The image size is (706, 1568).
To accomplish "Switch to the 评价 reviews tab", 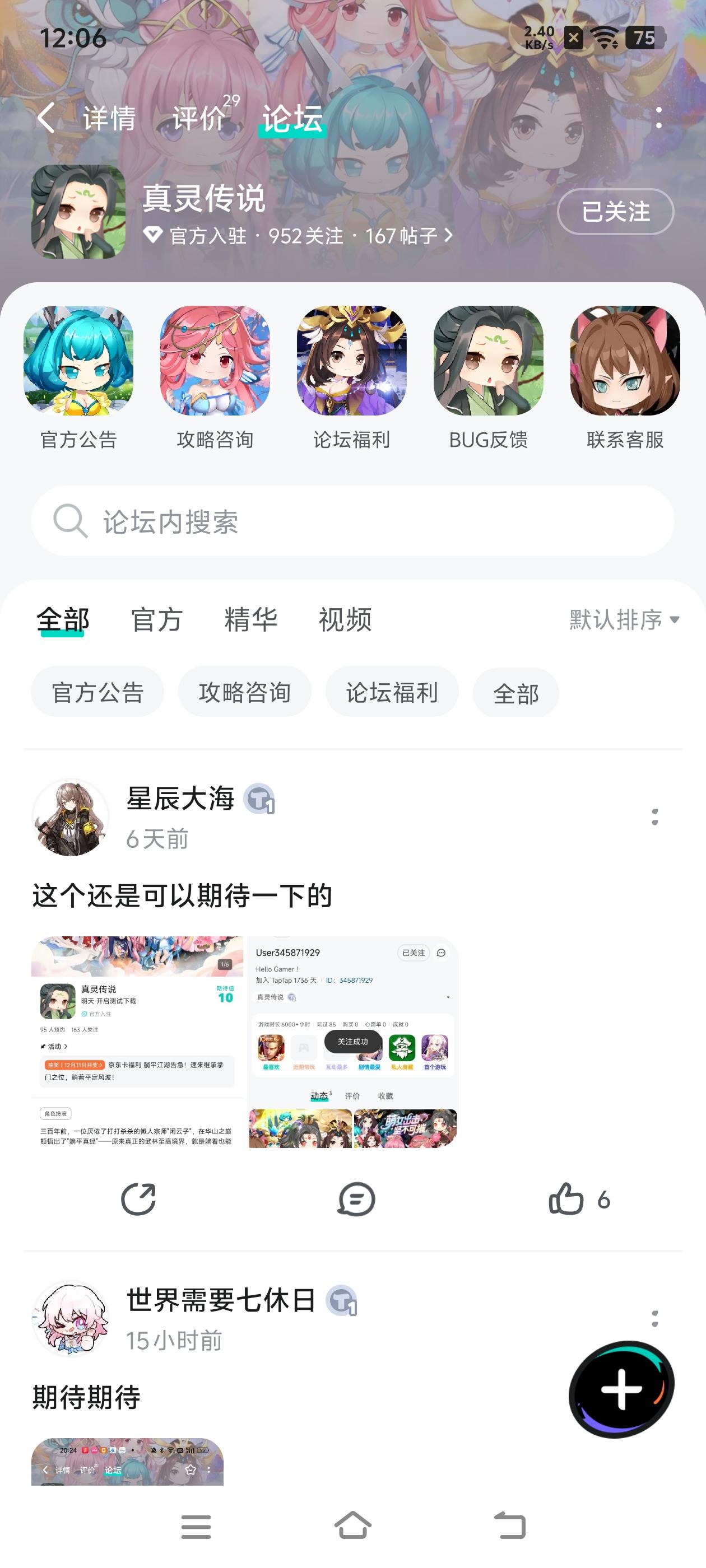I will click(197, 119).
